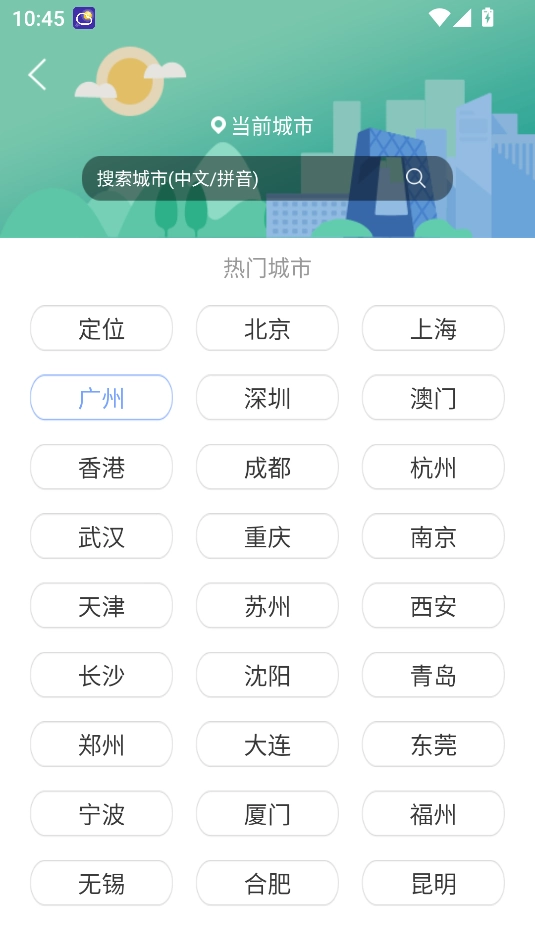Select 沈阳 city
Image resolution: width=535 pixels, height=951 pixels.
pos(268,675)
